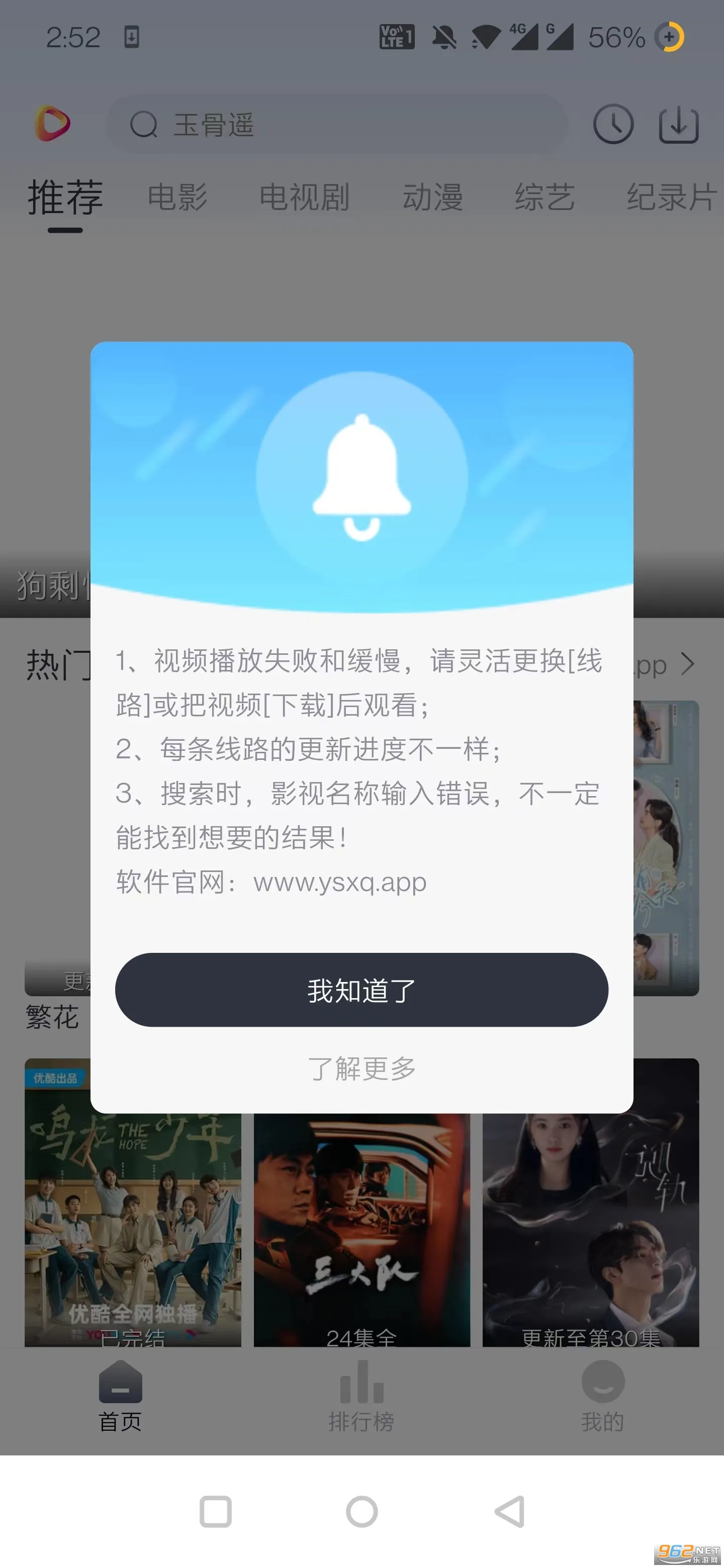Open the 了解更多 link

coord(361,1069)
